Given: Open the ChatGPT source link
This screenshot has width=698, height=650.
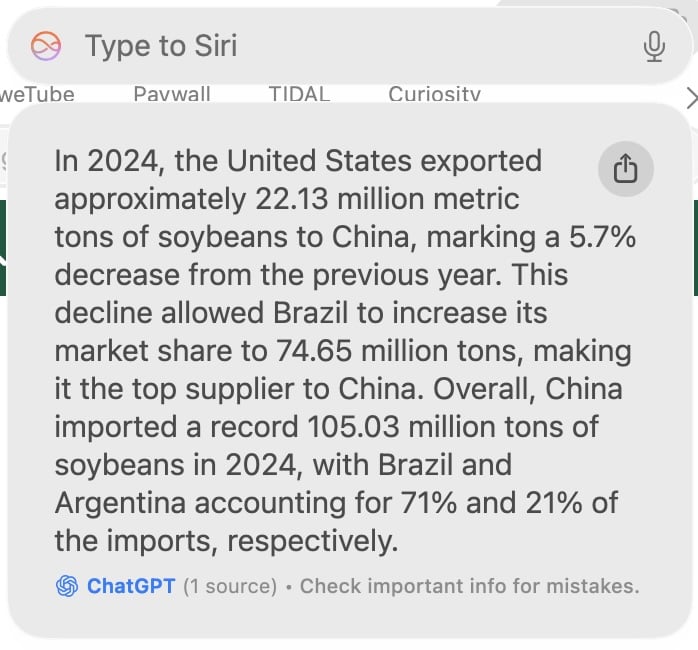Looking at the screenshot, I should coord(130,586).
